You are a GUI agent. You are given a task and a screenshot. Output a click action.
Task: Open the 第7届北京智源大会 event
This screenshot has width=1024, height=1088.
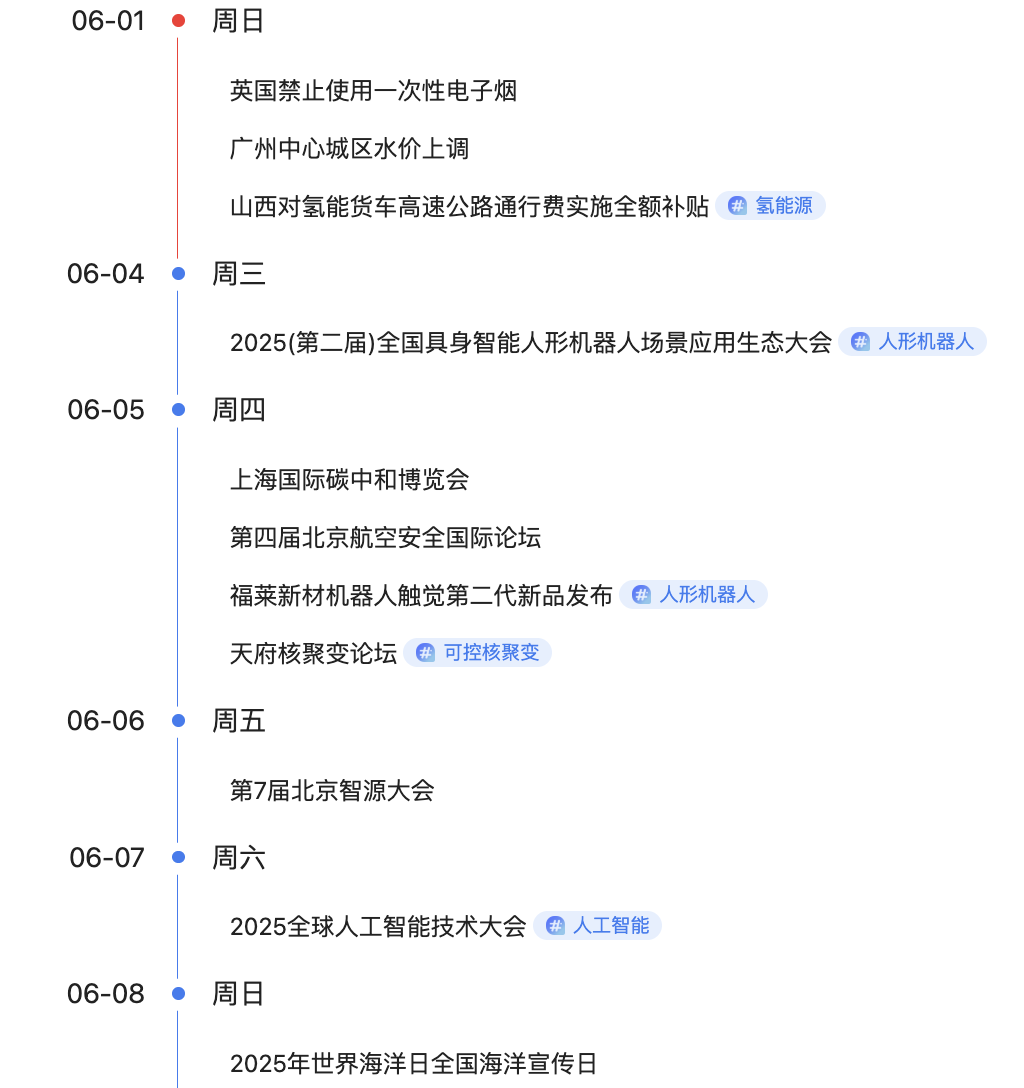332,791
